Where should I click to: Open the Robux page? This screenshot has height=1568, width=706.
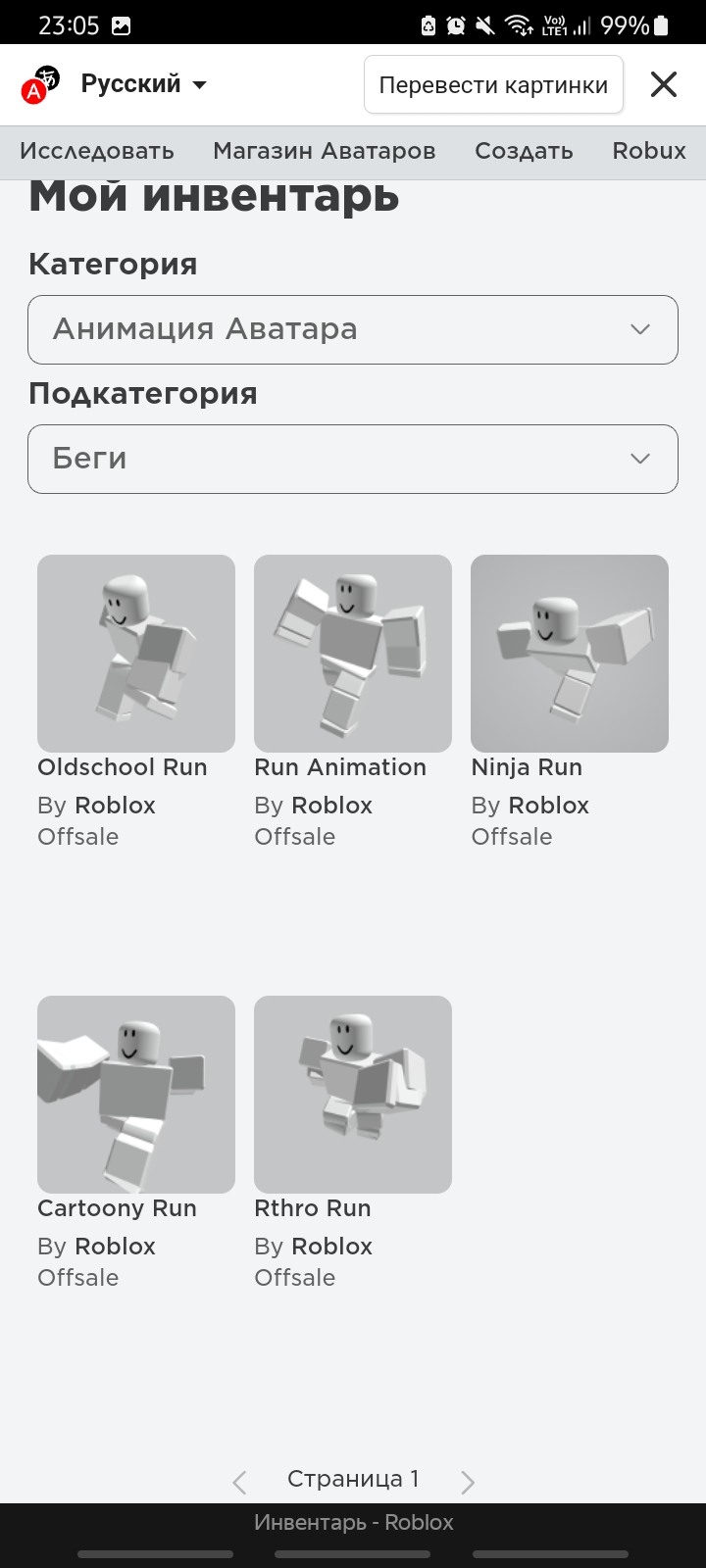click(x=649, y=151)
